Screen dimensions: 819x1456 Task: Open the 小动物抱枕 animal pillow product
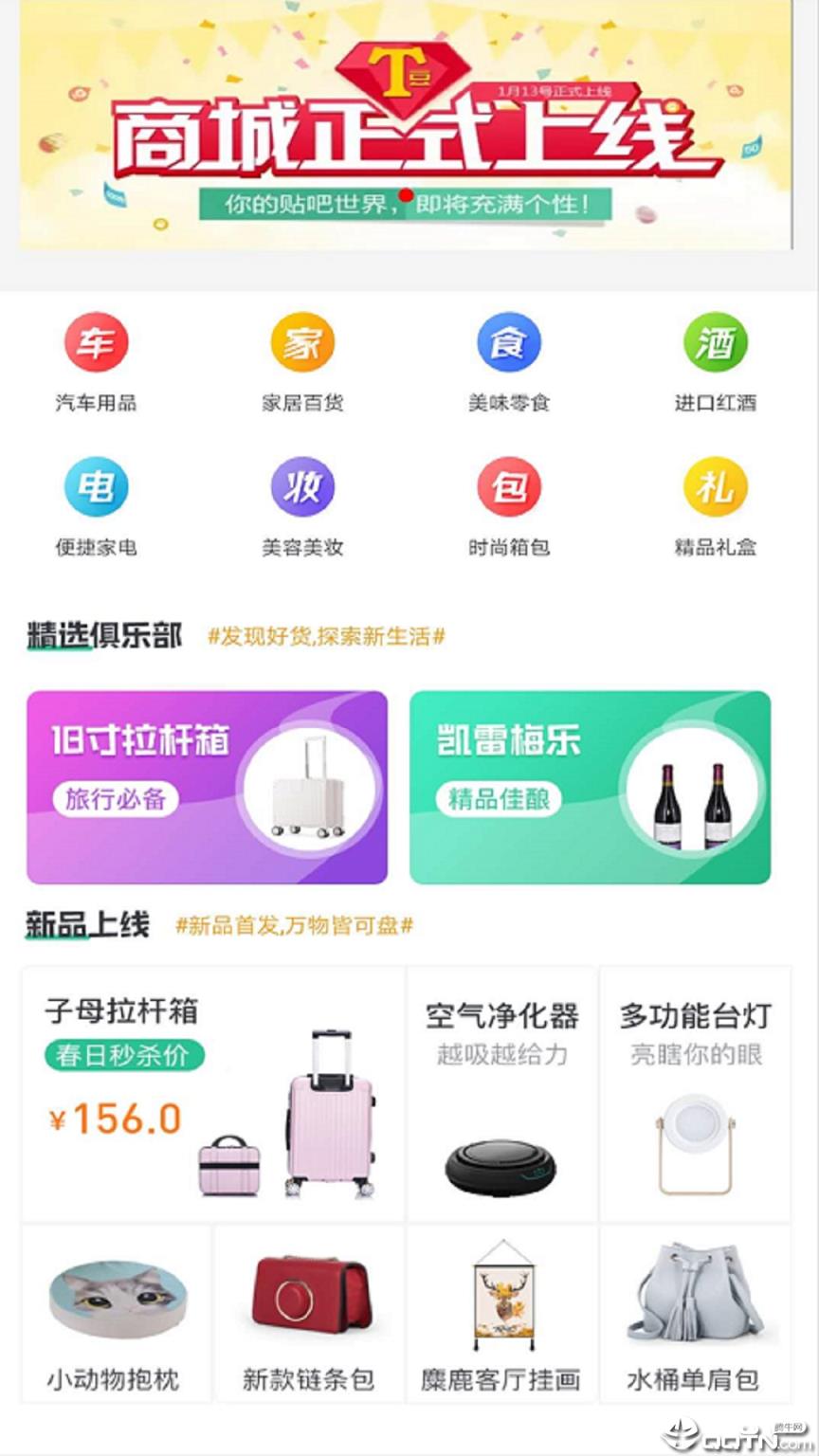pos(114,1308)
